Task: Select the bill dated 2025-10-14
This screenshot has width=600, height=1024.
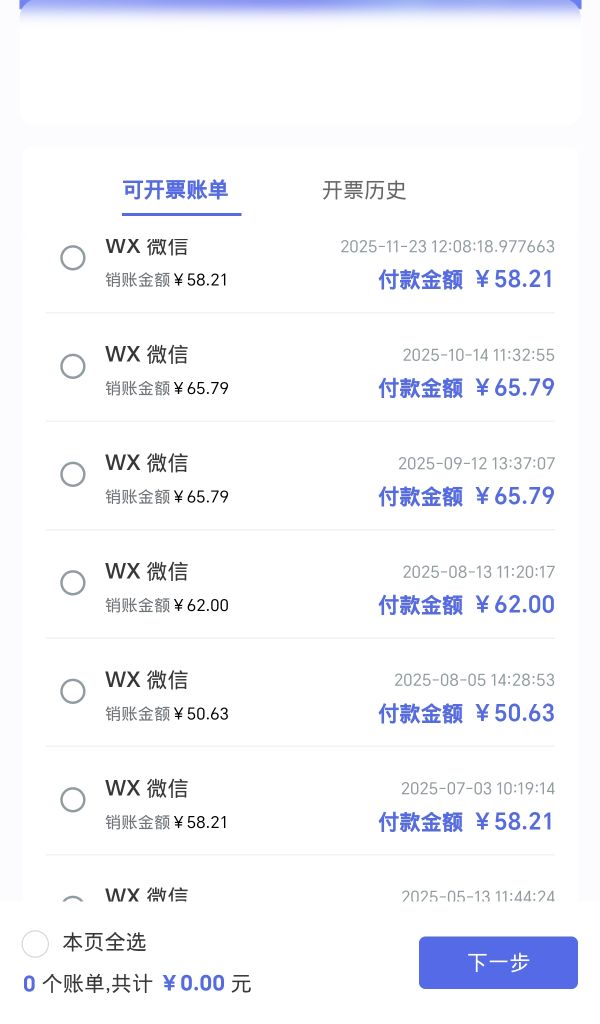Action: (x=73, y=366)
